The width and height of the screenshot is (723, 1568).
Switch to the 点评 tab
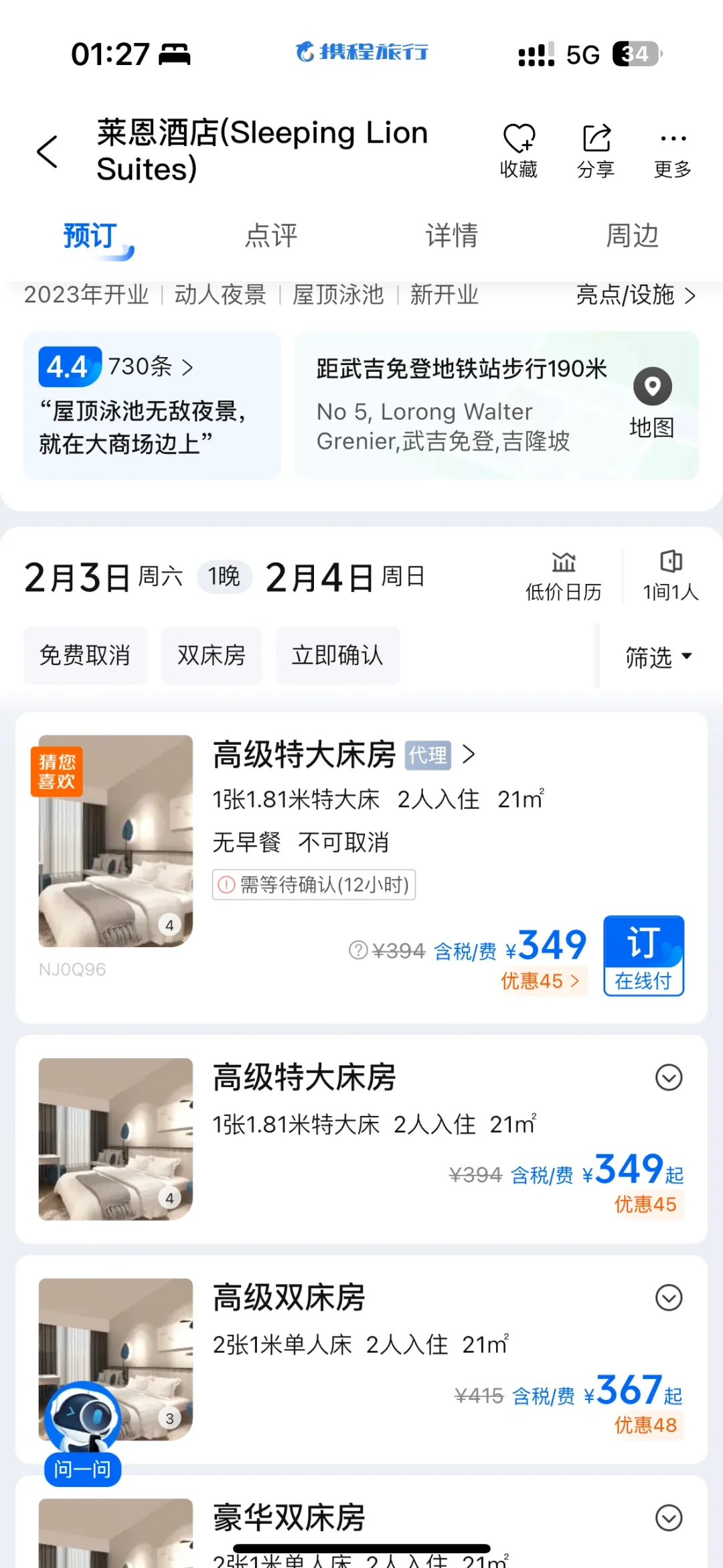[x=271, y=236]
